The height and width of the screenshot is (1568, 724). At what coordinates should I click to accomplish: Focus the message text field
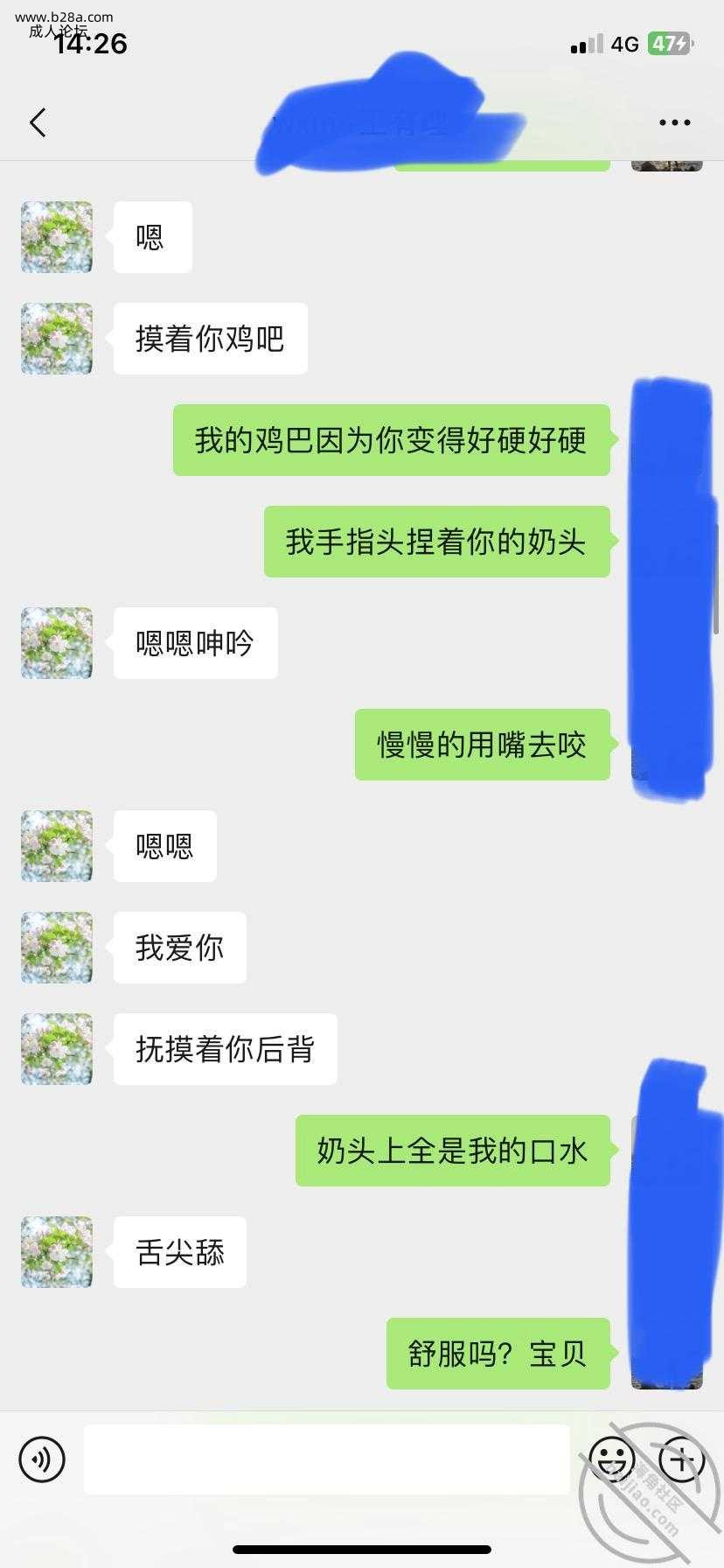click(x=326, y=1459)
